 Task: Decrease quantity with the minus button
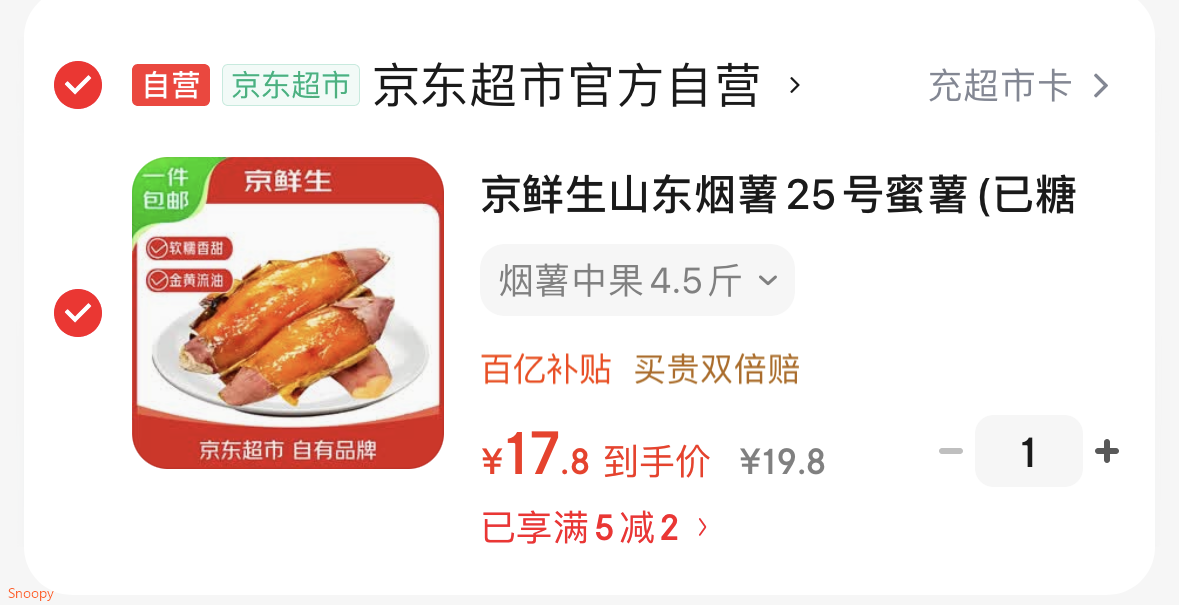click(950, 452)
